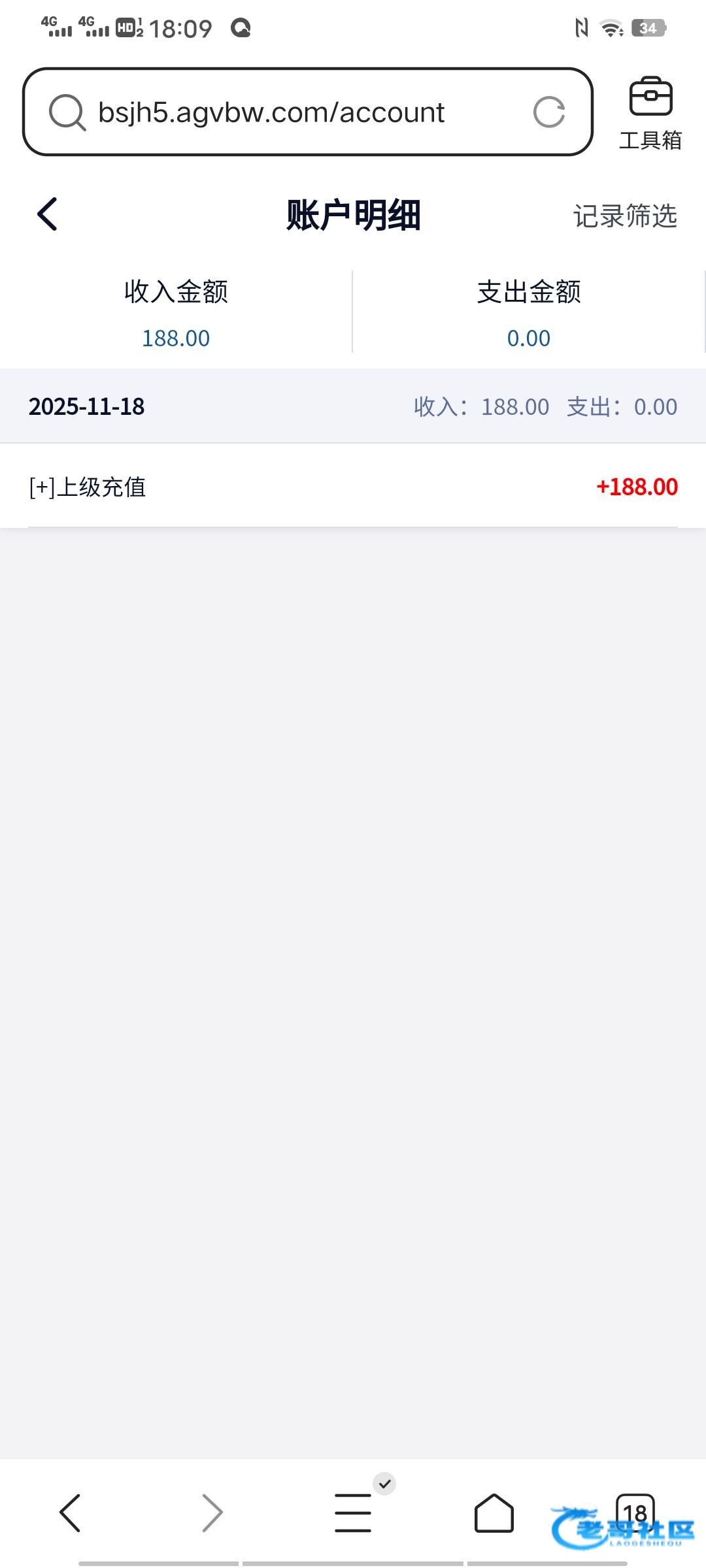Go to the browser home page

[494, 1512]
